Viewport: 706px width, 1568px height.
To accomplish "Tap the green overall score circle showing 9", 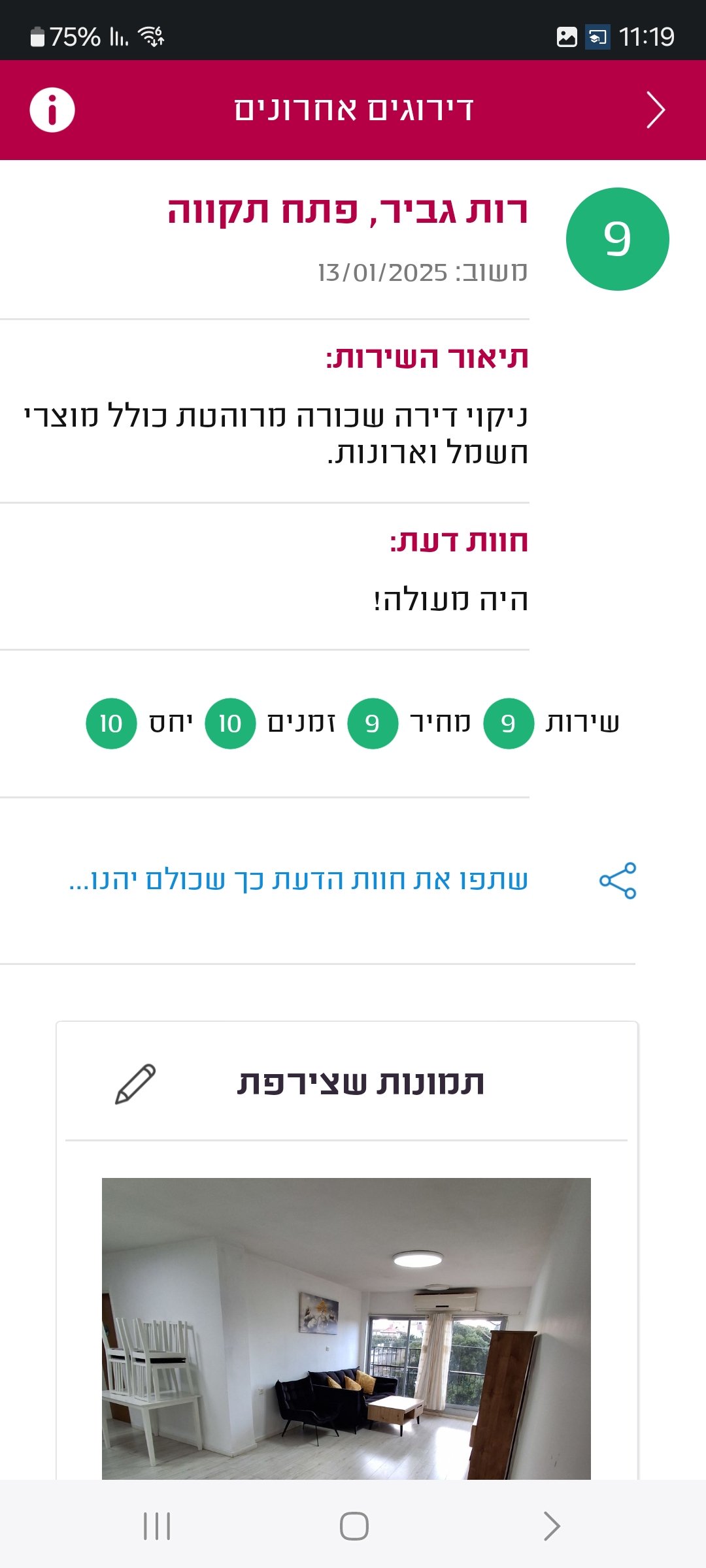I will point(616,238).
